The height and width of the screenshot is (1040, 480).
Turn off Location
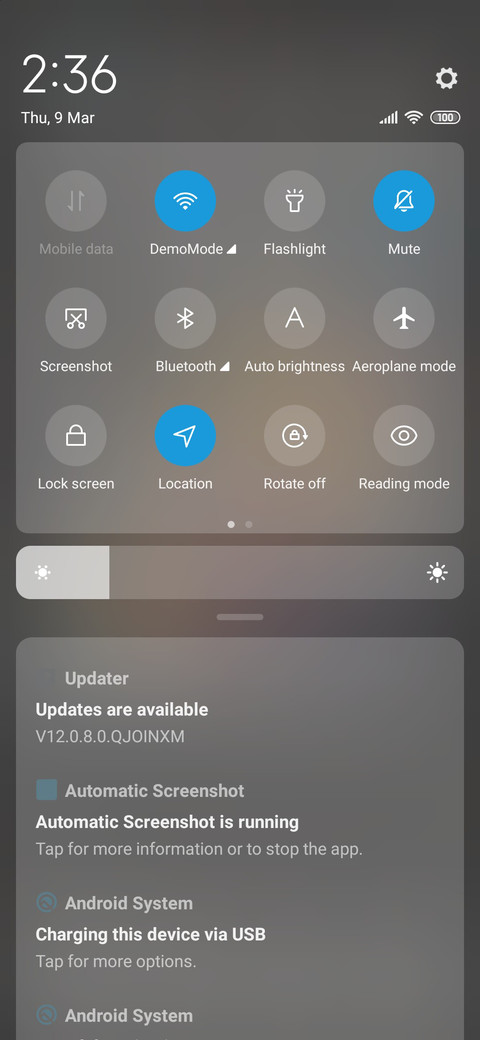click(x=185, y=436)
